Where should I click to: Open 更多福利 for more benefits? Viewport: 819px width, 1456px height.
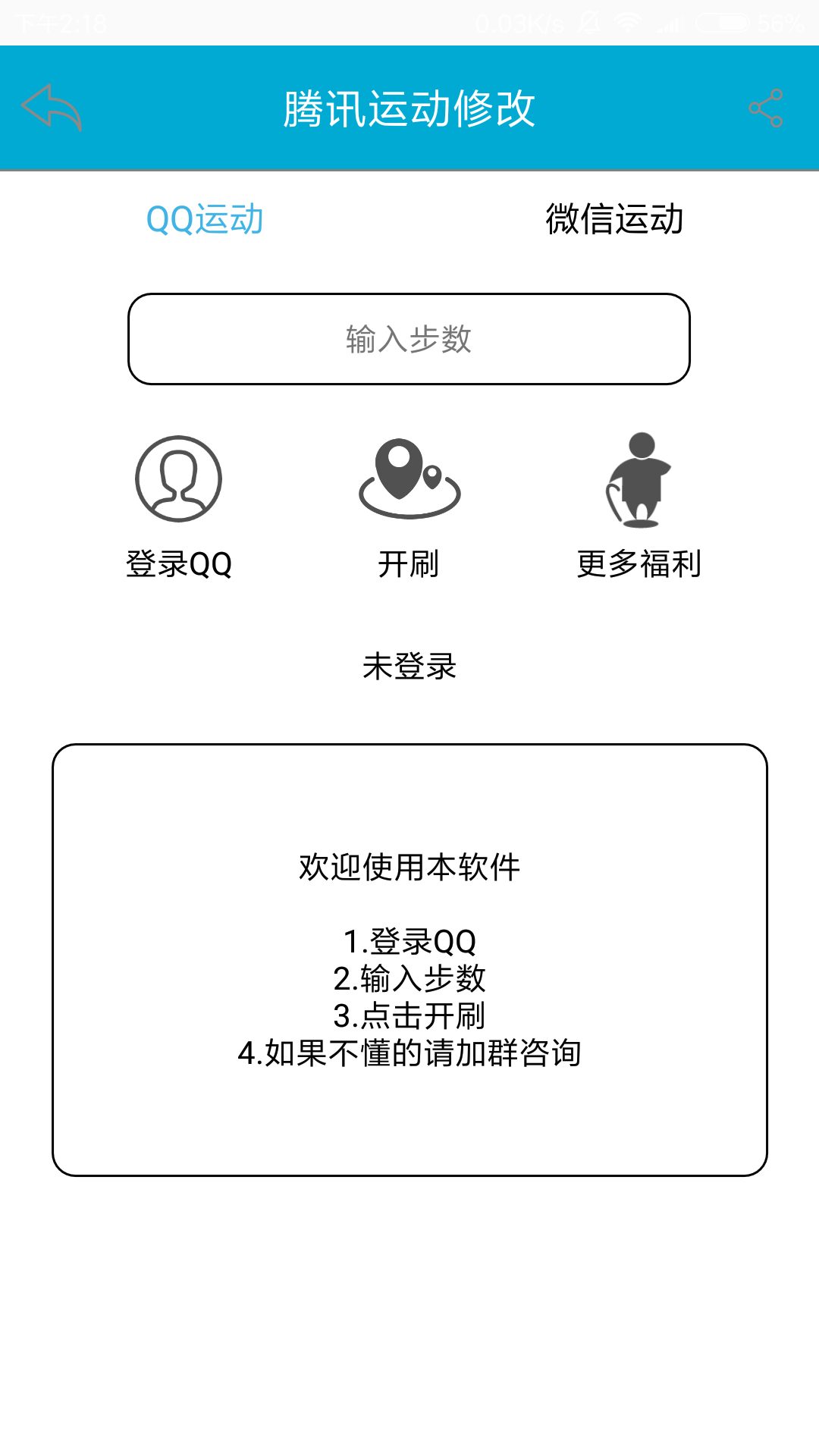pyautogui.click(x=639, y=504)
